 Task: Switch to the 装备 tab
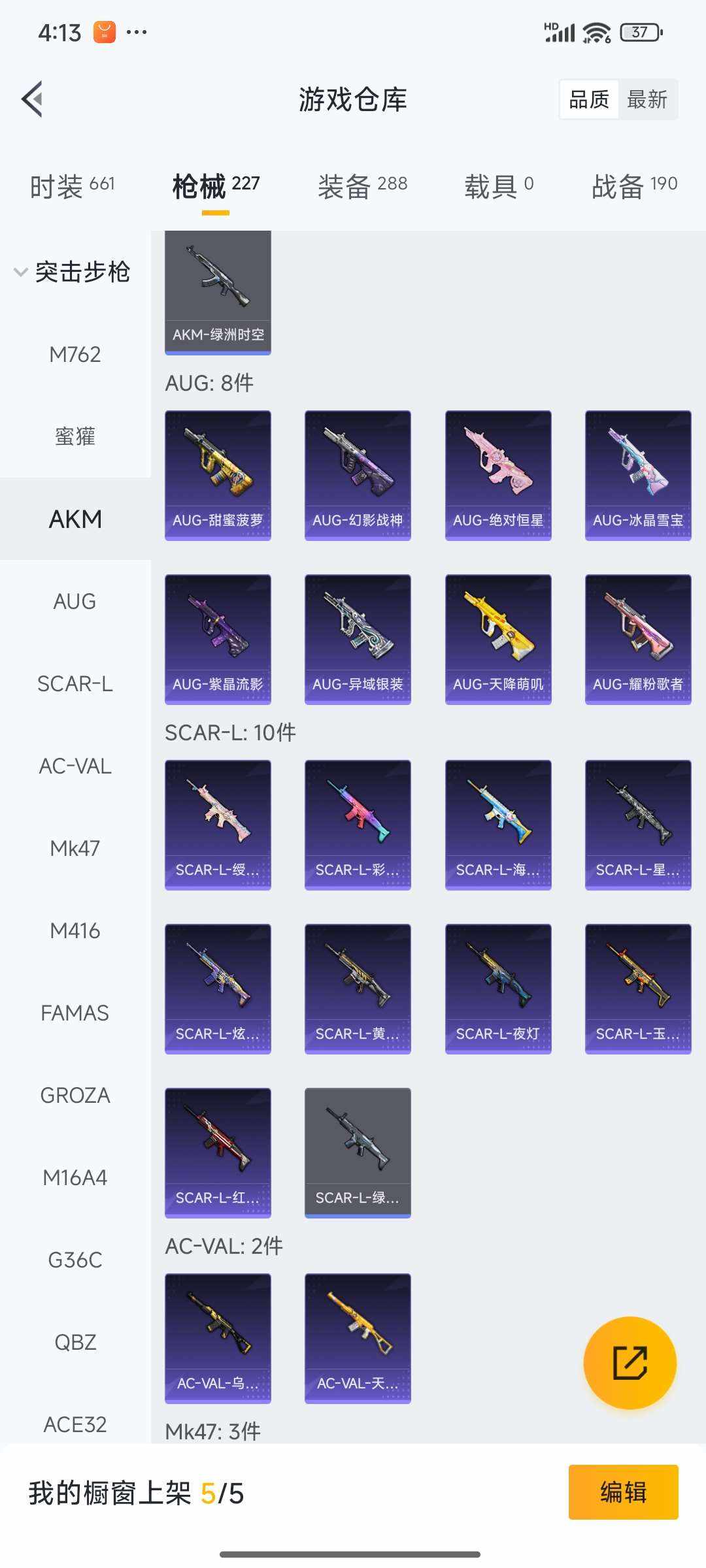click(x=362, y=186)
